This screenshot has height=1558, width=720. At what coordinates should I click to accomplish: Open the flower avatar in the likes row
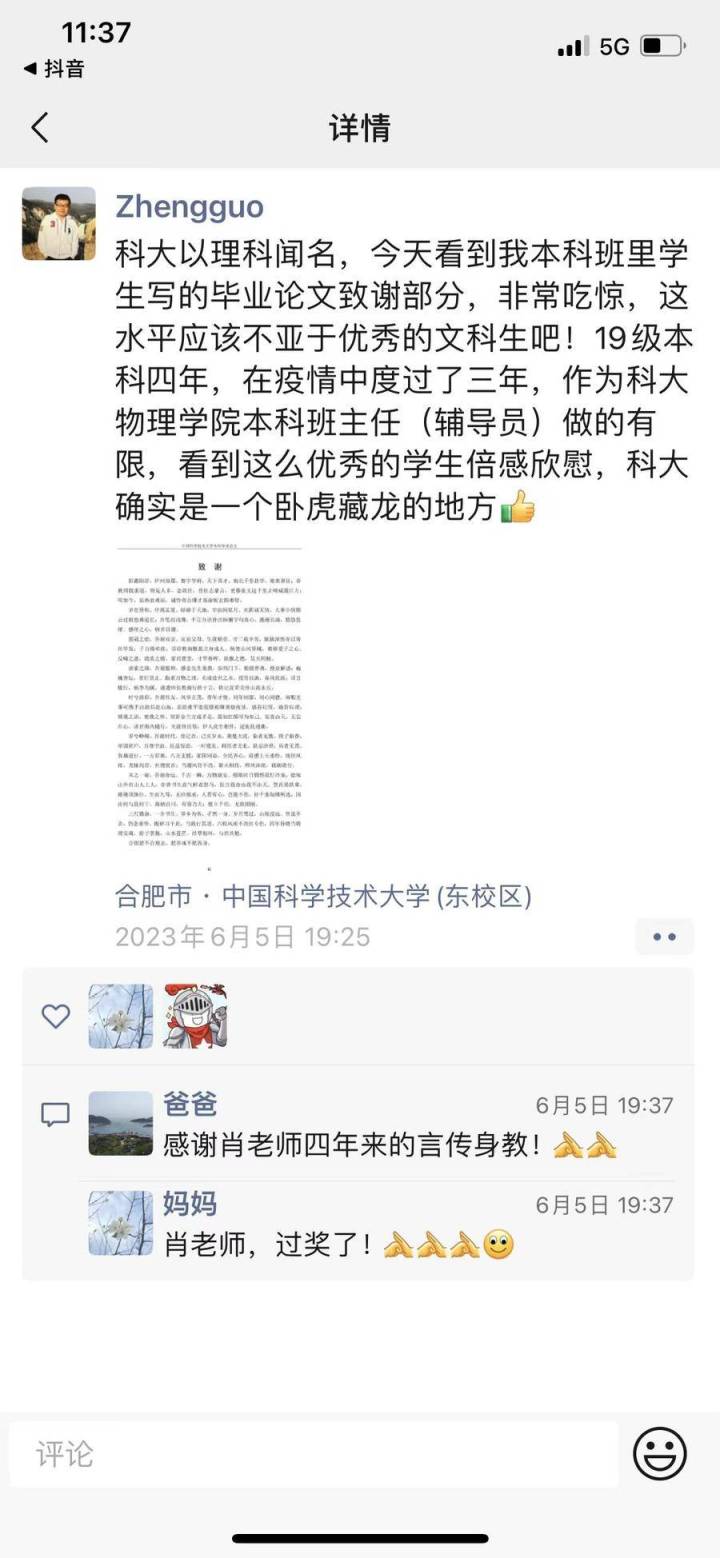point(121,1016)
